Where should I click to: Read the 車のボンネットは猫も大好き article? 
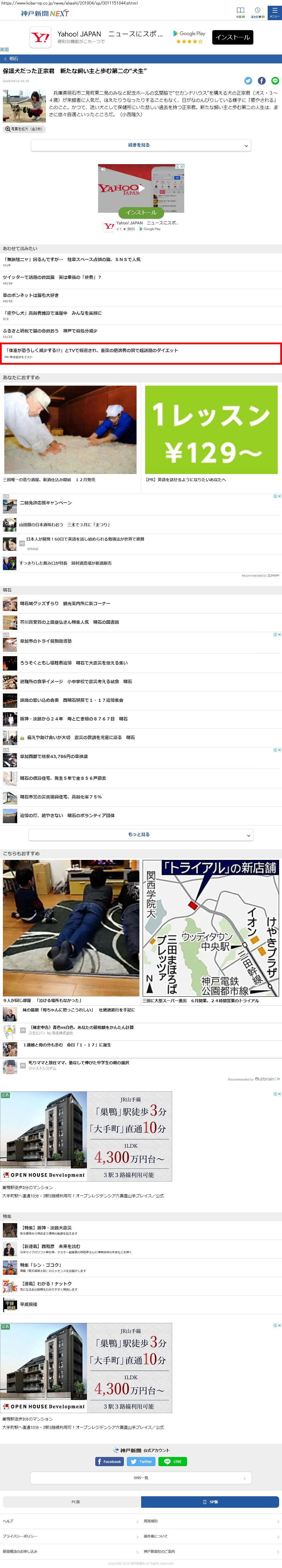tap(31, 295)
